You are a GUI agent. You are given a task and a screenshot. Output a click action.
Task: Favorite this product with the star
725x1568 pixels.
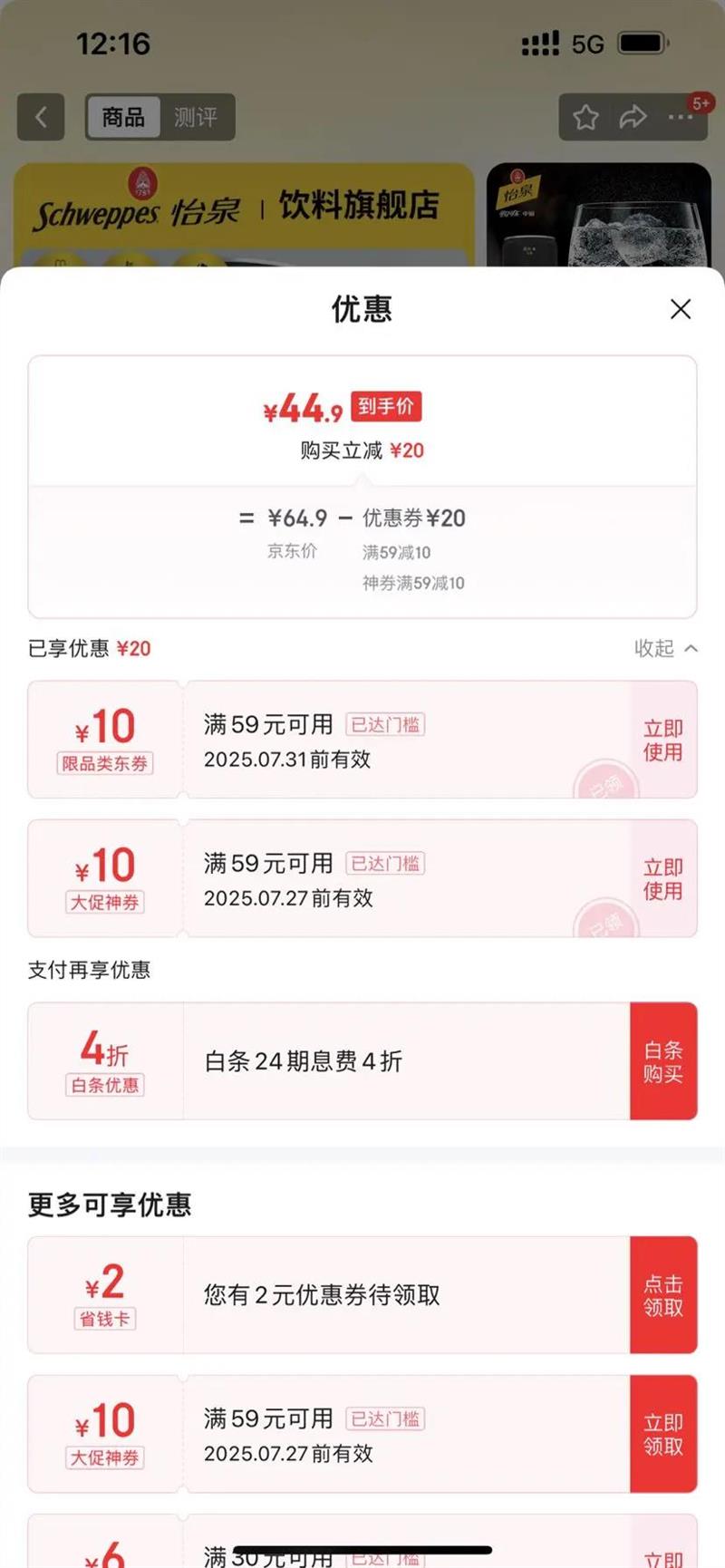point(586,117)
